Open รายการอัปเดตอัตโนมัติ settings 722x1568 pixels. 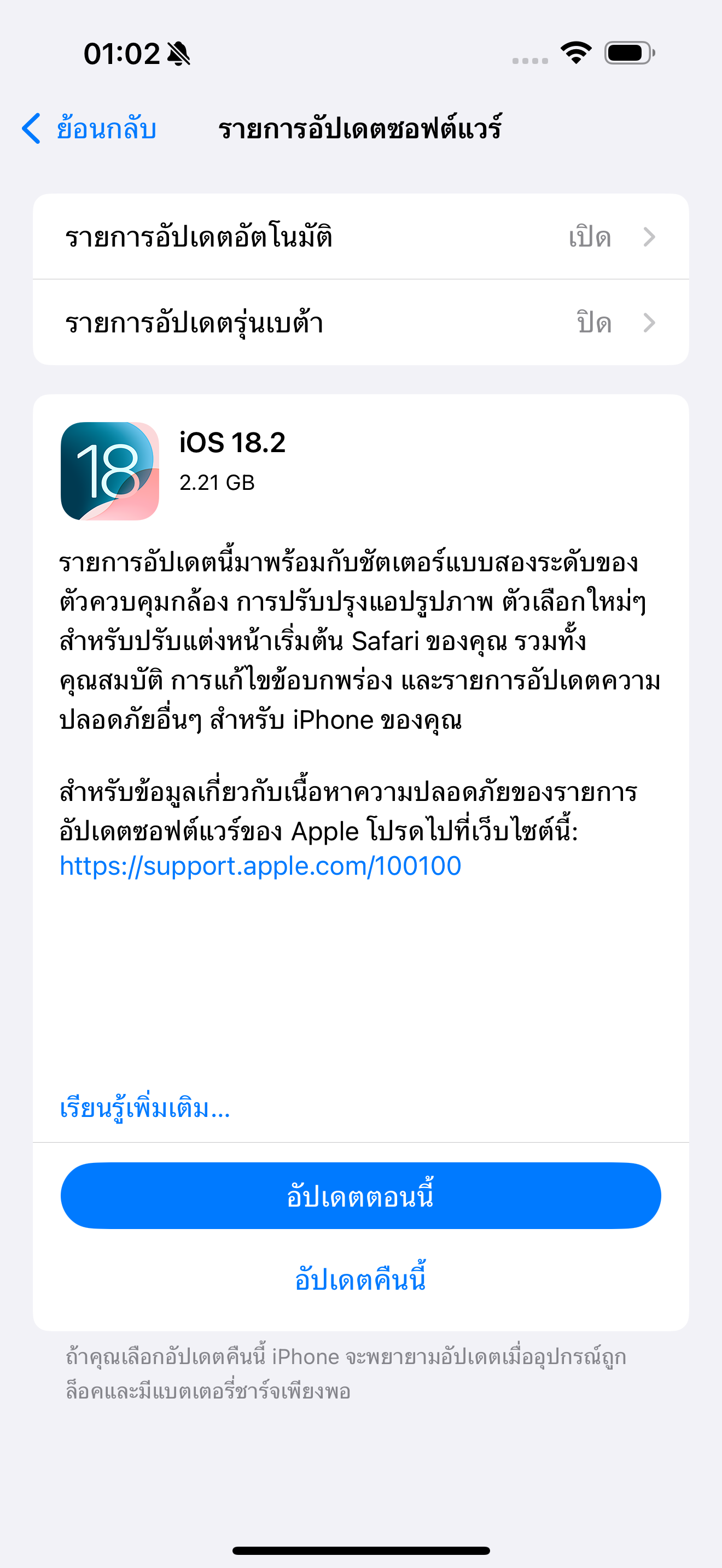click(x=360, y=236)
